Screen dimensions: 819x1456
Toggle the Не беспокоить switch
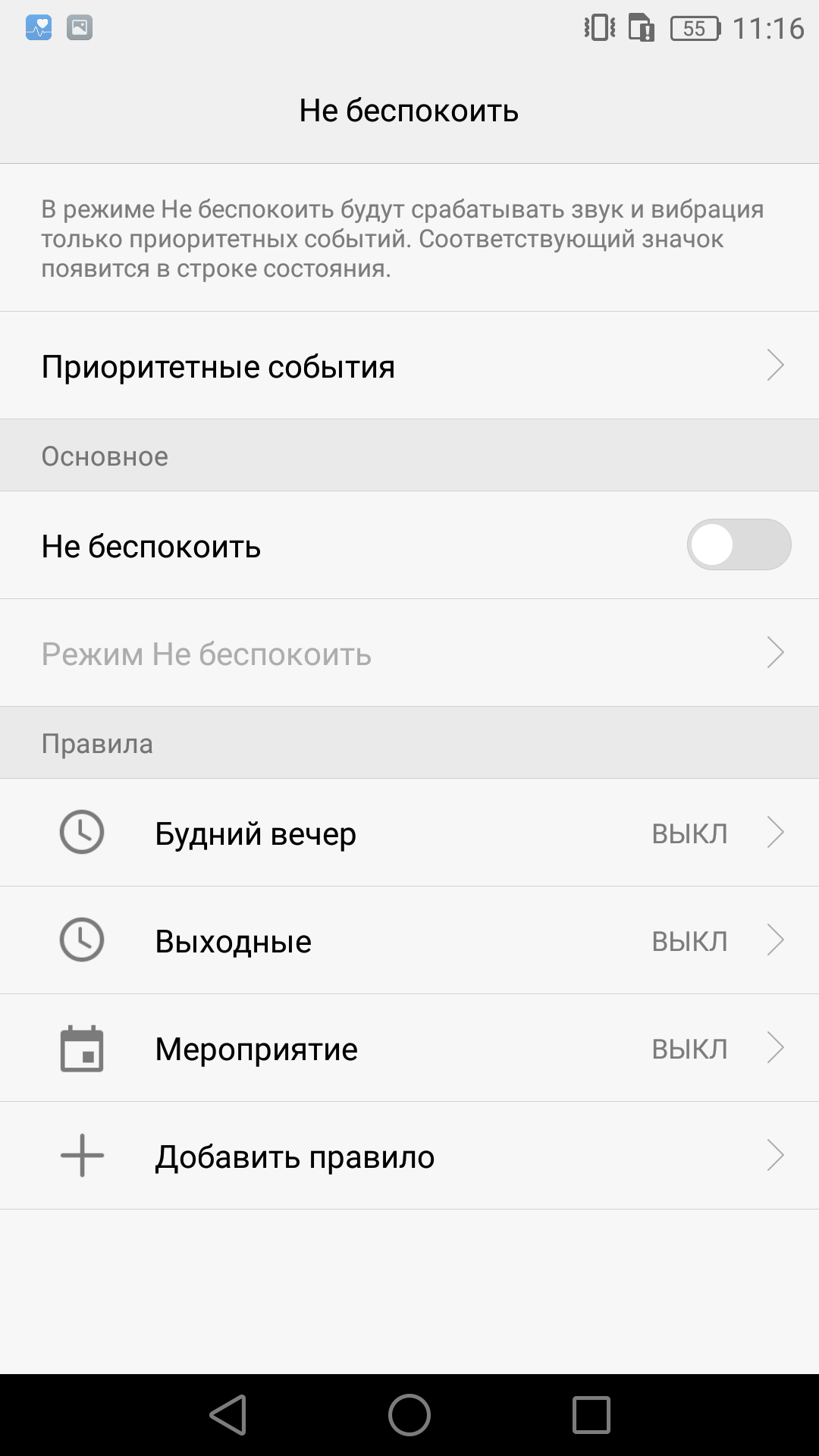(739, 544)
